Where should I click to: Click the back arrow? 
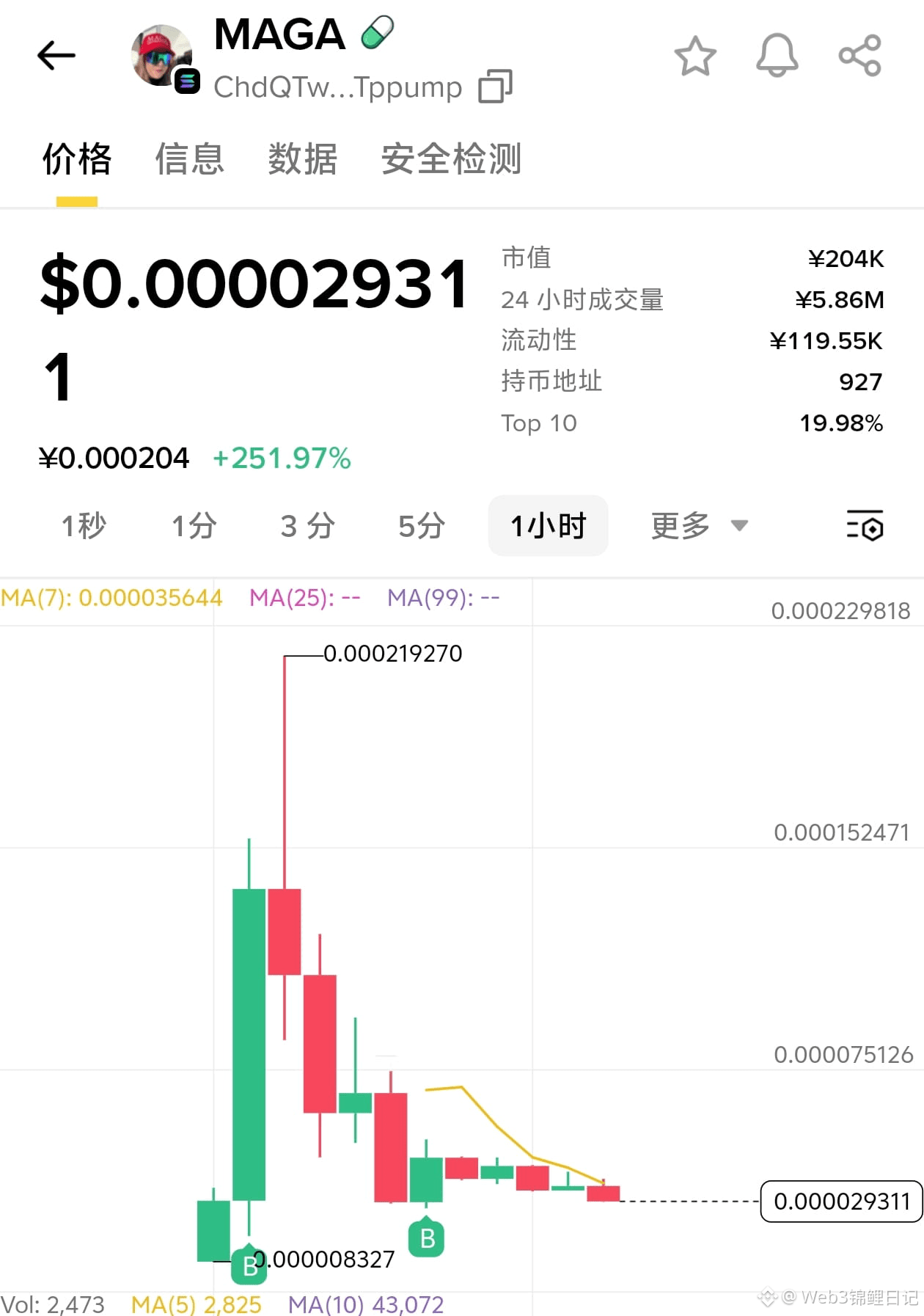pyautogui.click(x=56, y=55)
